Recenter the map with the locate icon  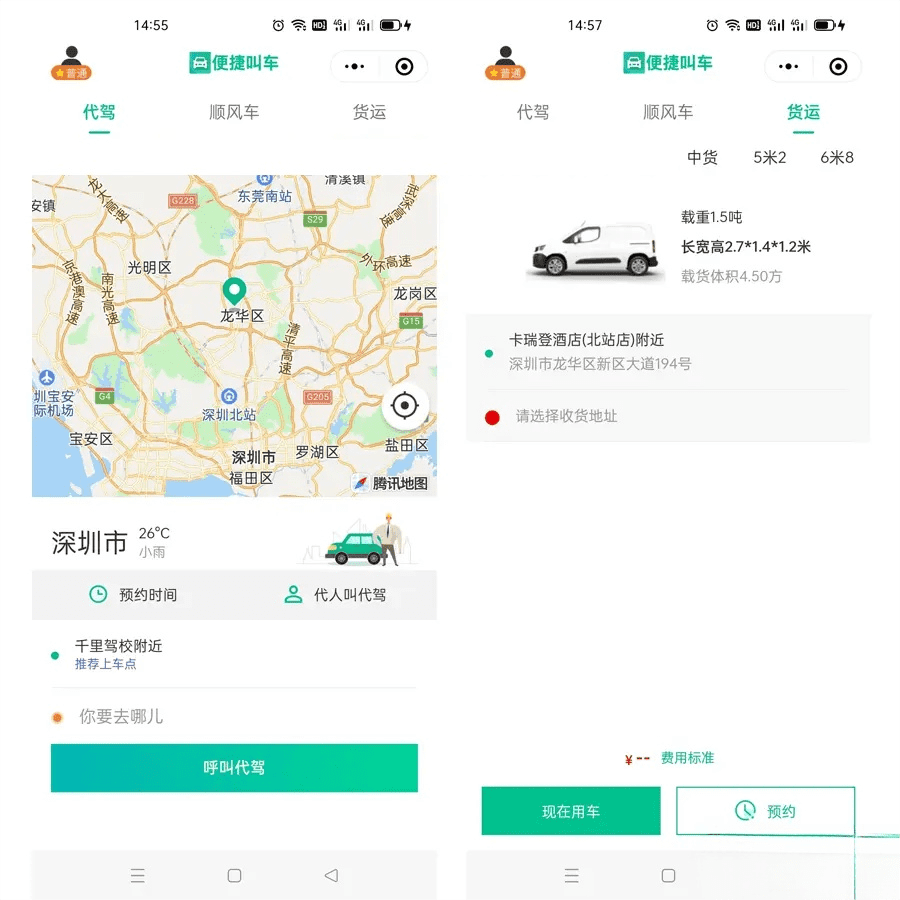(405, 406)
